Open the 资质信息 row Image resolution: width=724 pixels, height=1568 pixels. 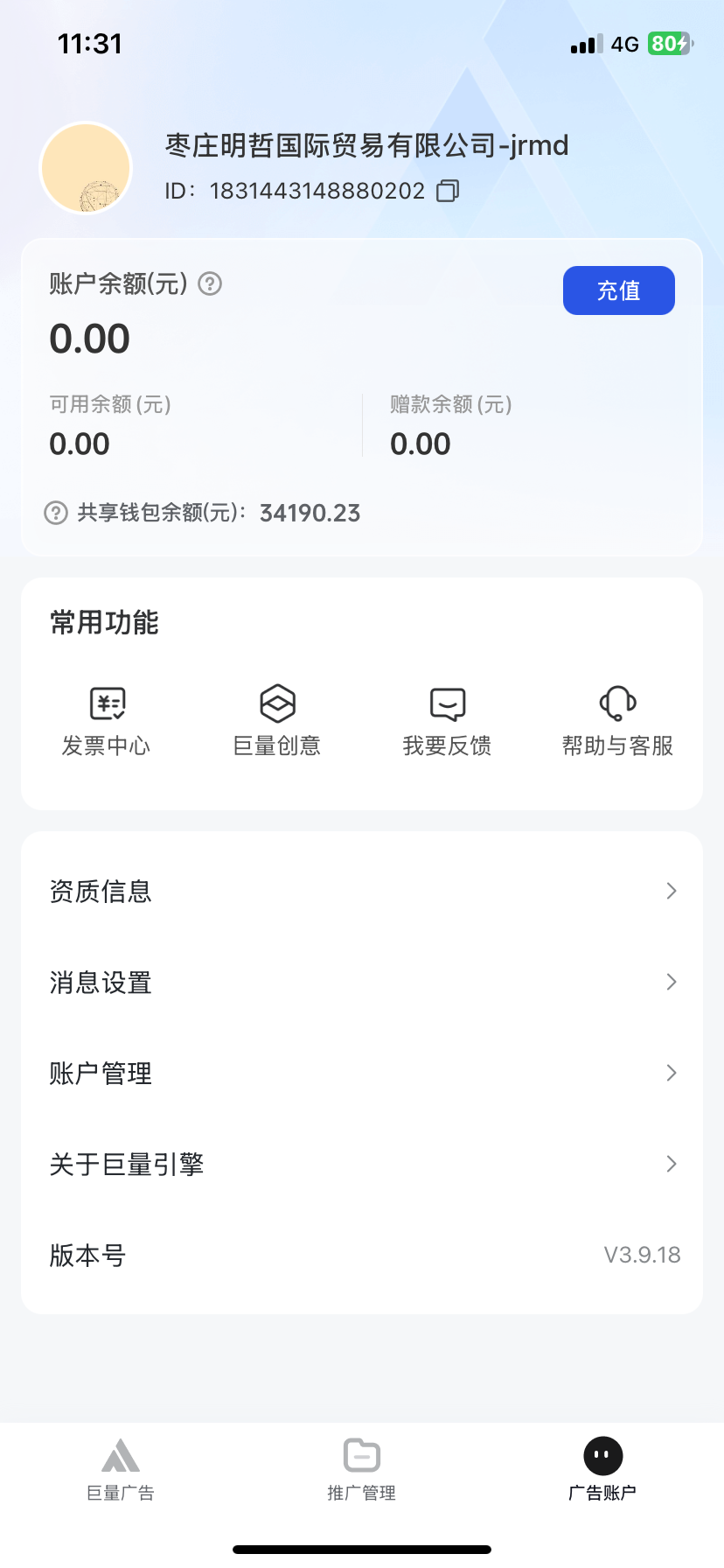[x=362, y=891]
